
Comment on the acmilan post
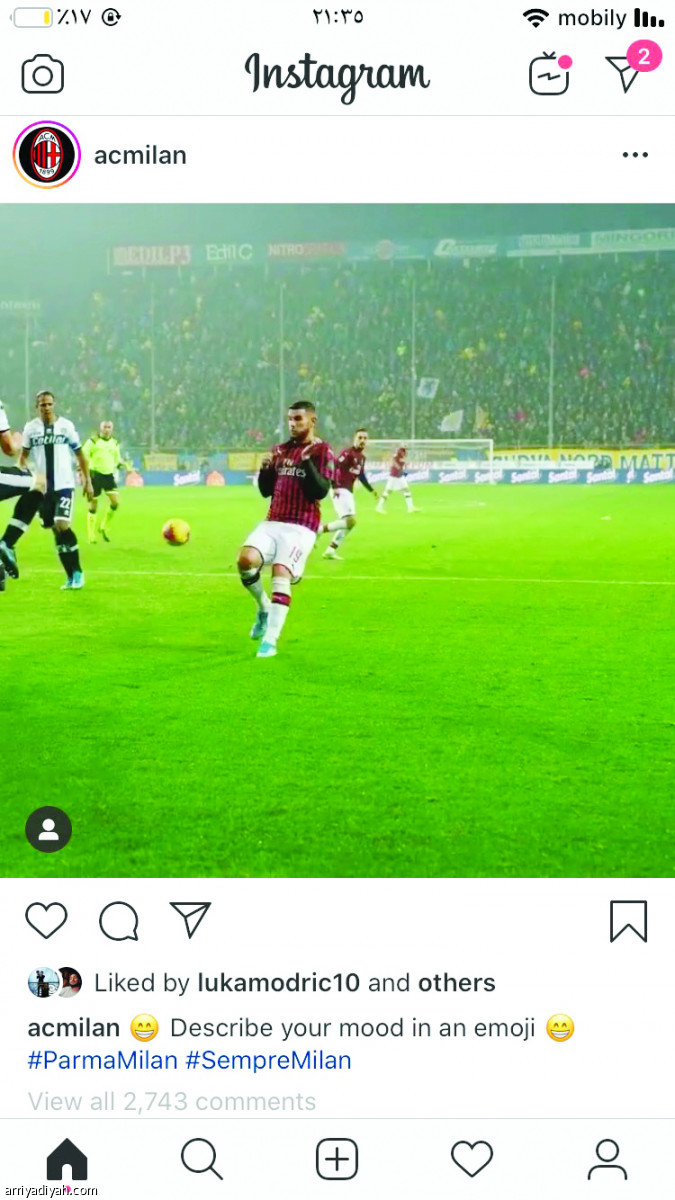(x=118, y=921)
